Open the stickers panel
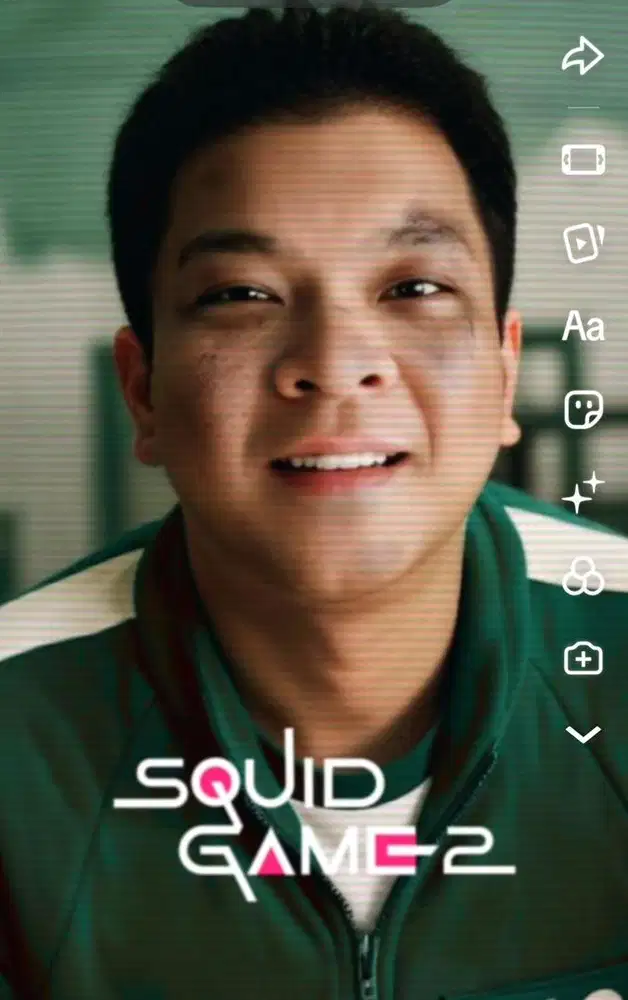 (583, 410)
